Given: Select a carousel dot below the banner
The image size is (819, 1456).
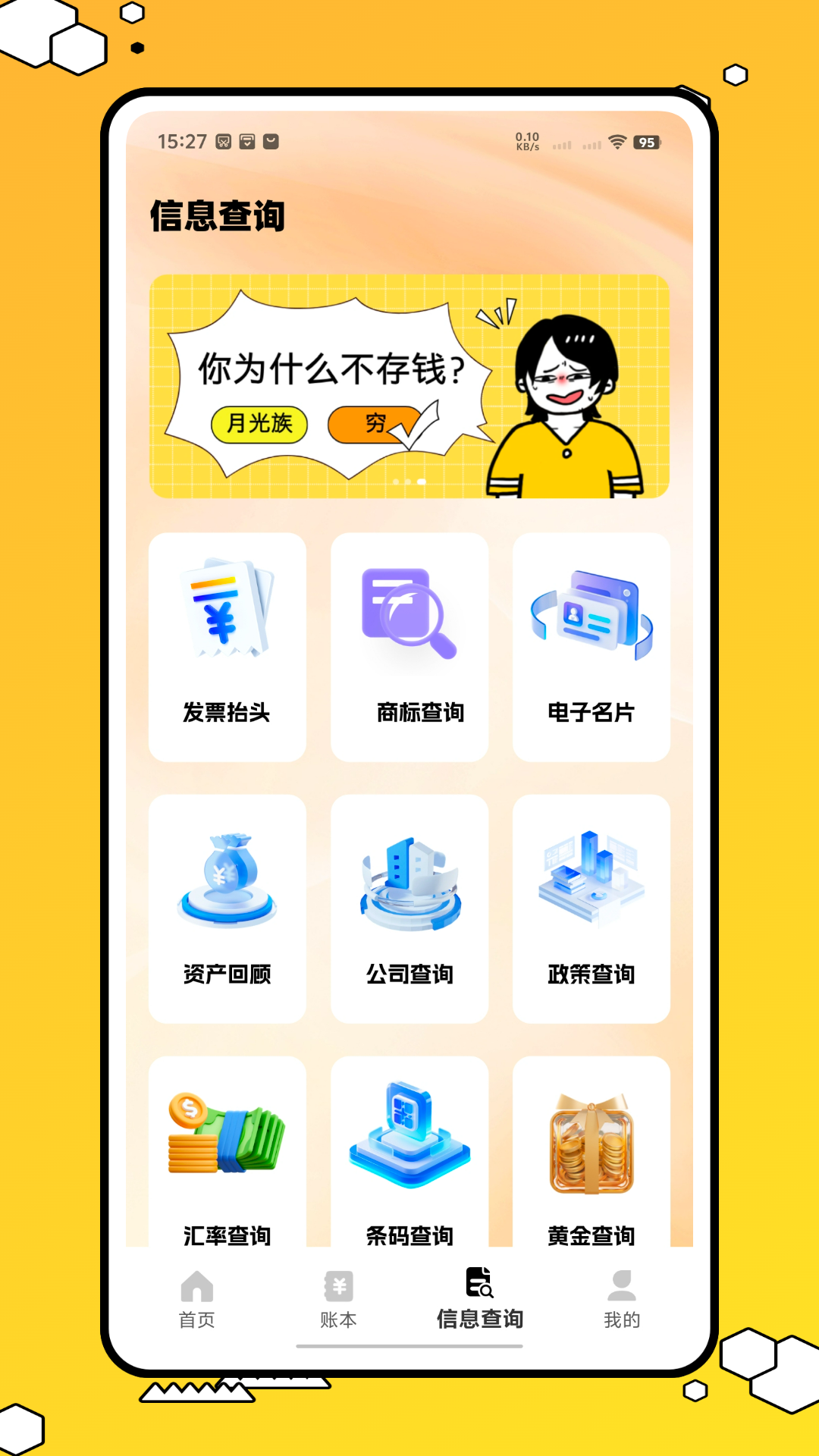Looking at the screenshot, I should tap(409, 480).
